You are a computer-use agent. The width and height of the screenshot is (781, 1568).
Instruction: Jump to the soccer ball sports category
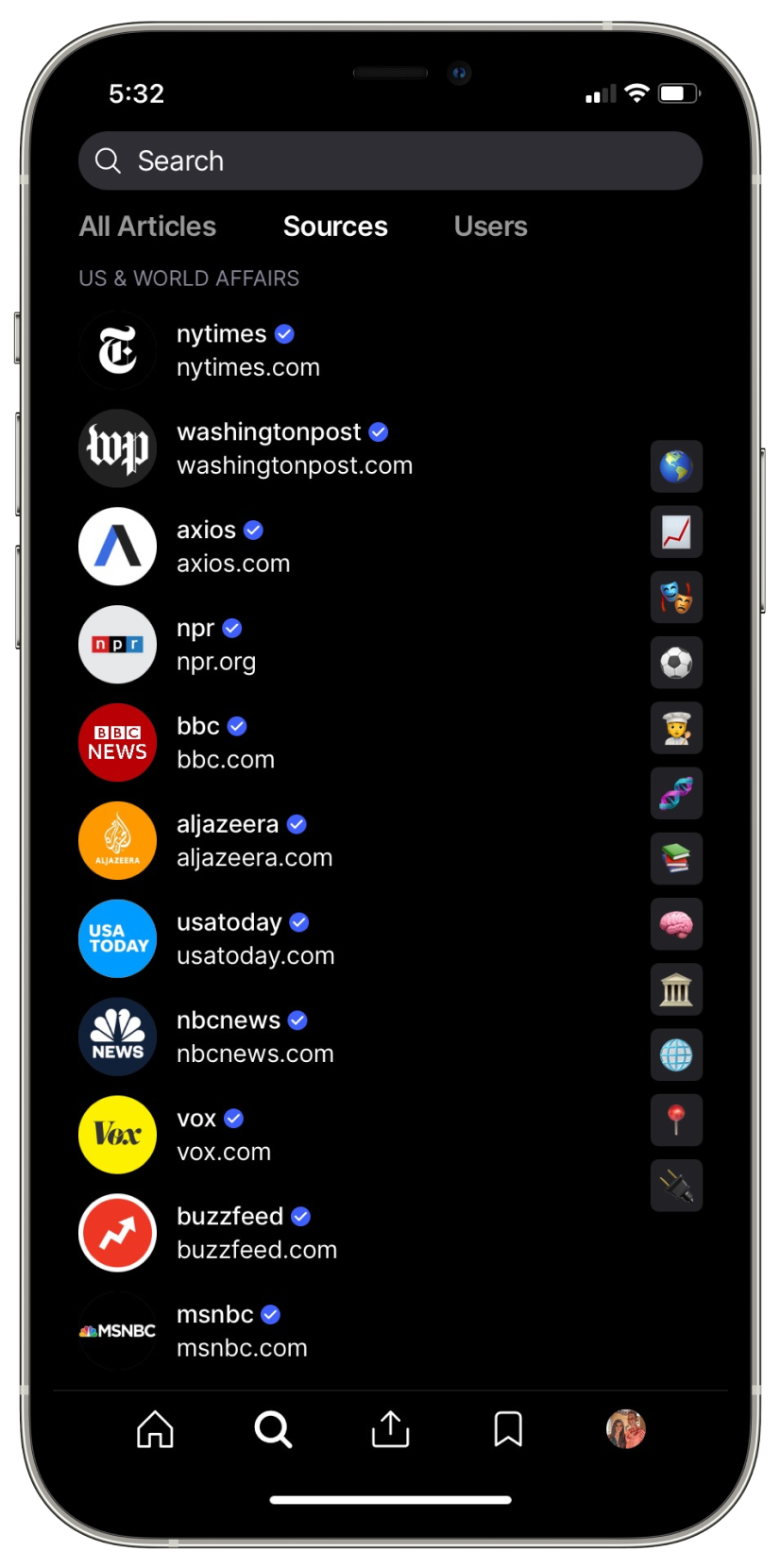676,663
